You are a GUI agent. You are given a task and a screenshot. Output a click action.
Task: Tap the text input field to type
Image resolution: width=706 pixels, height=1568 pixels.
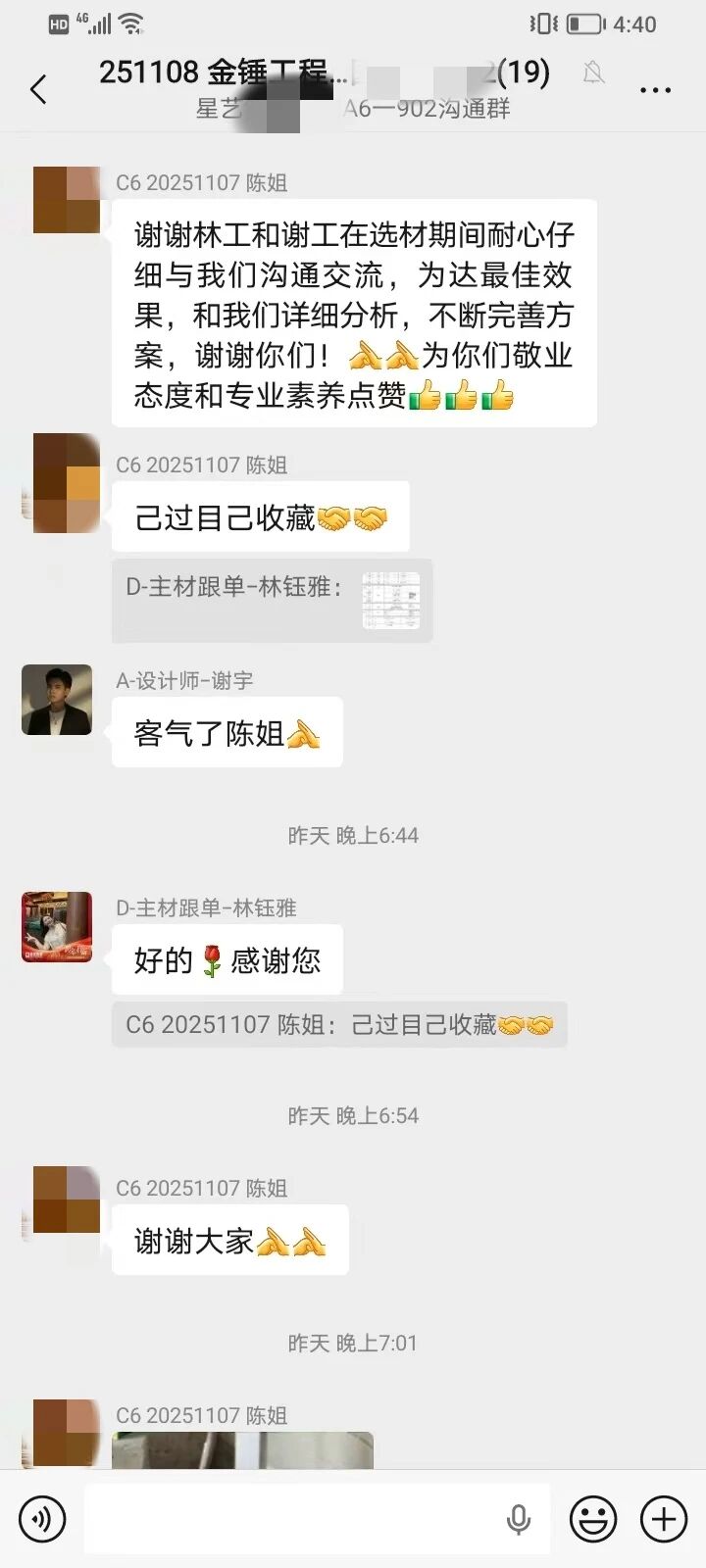click(294, 1518)
